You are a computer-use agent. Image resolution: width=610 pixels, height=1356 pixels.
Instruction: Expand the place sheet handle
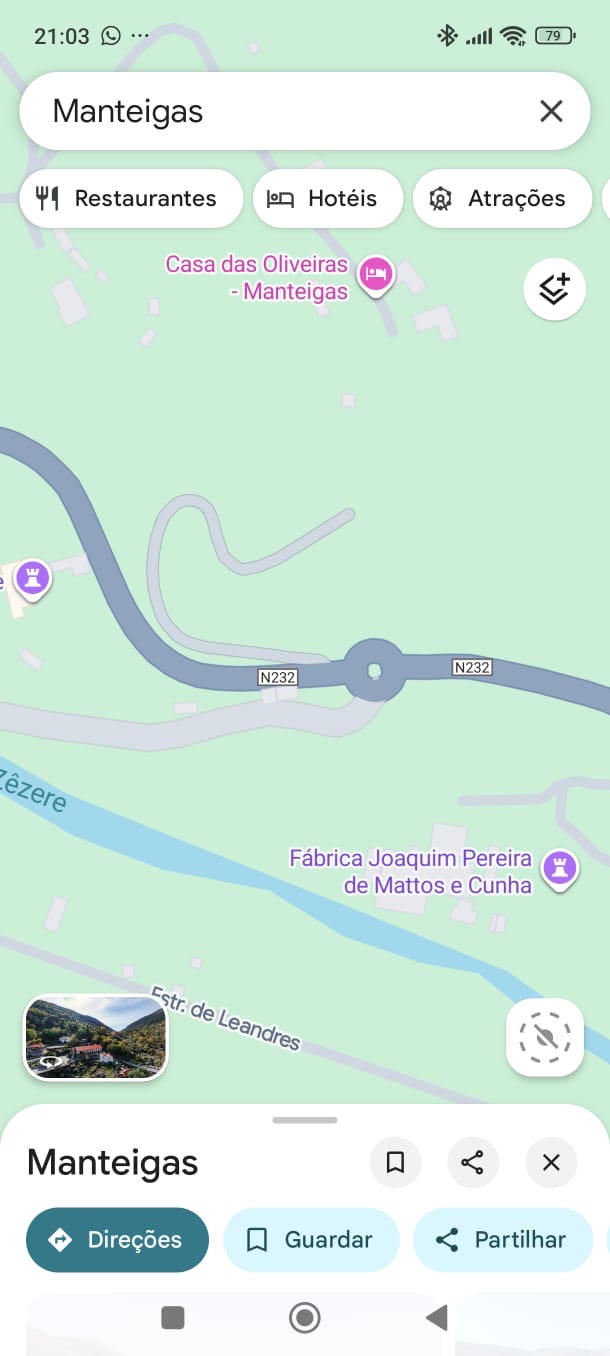(305, 1120)
